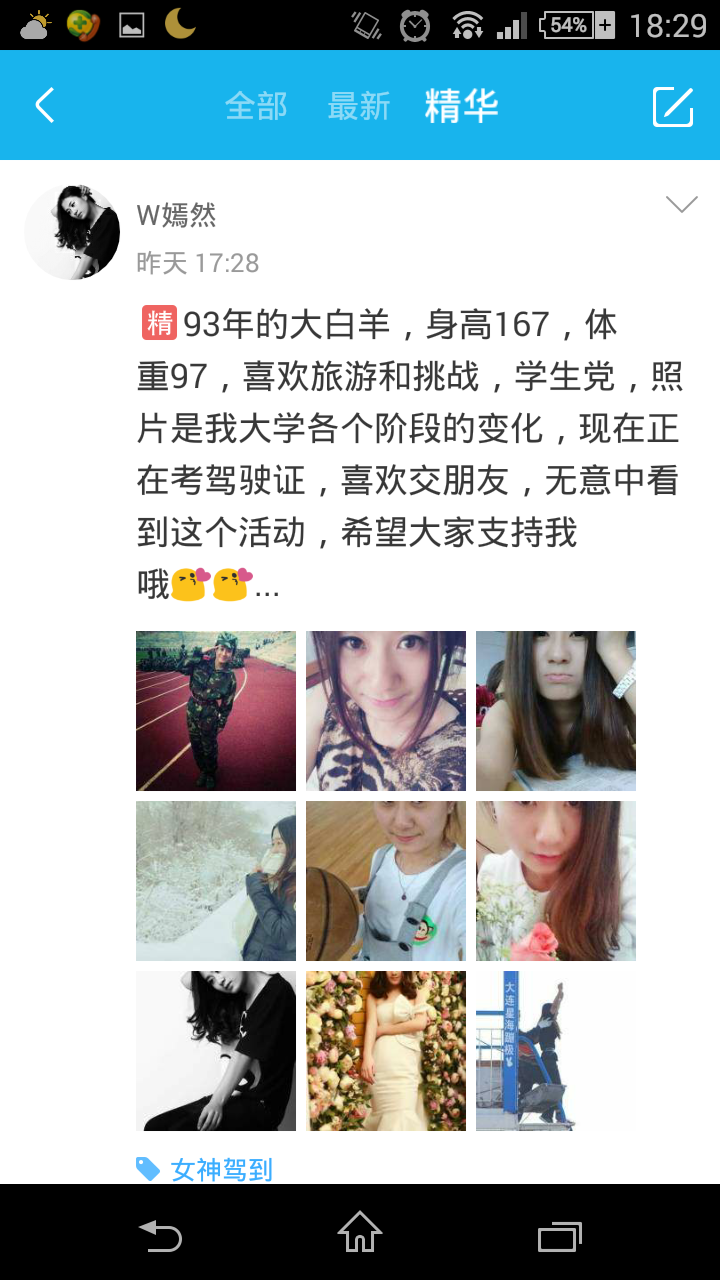720x1280 pixels.
Task: Tap the system home button
Action: 360,1233
